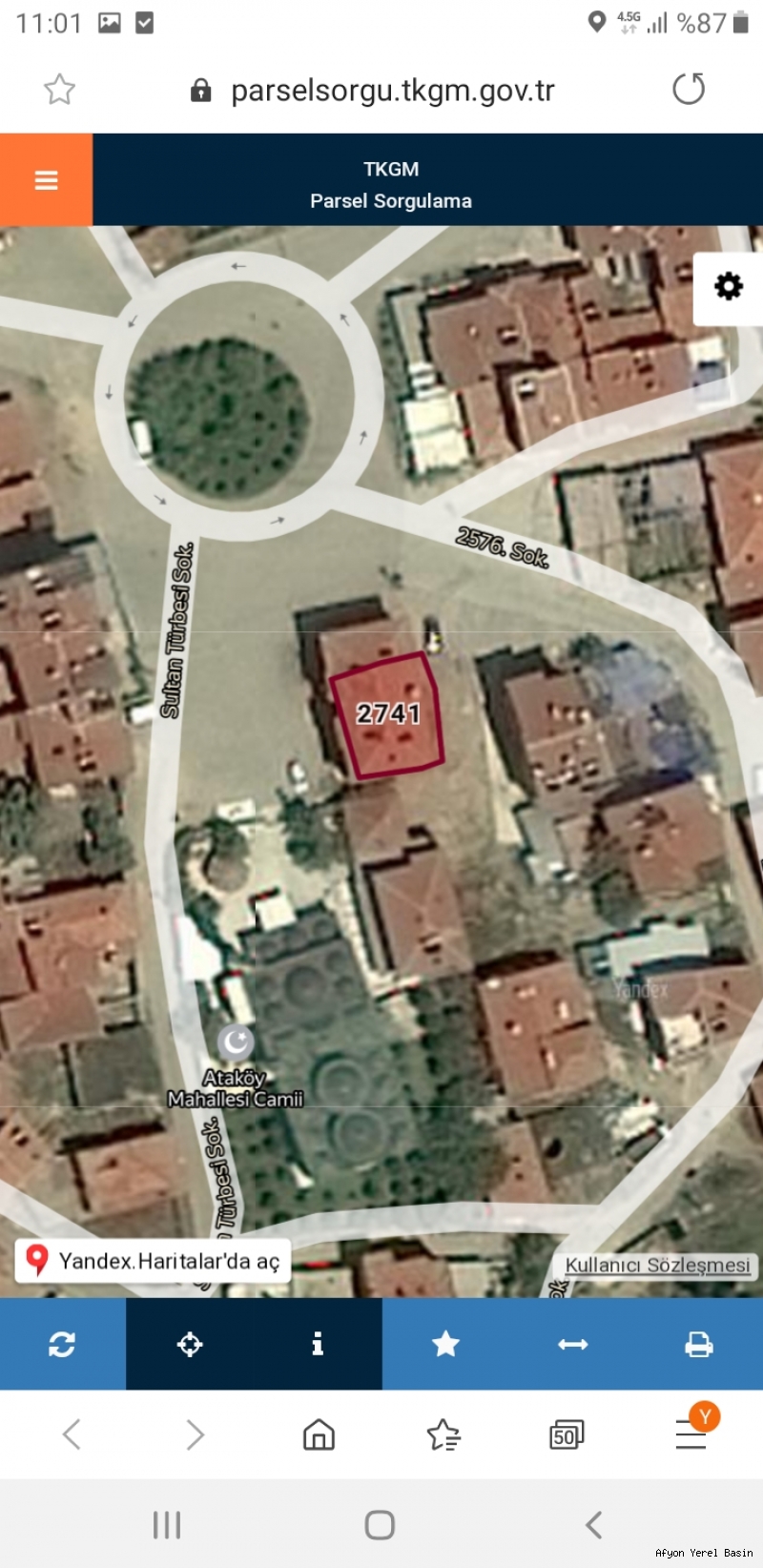The image size is (763, 1568).
Task: Open the 50 browser tabs view
Action: 567,1434
